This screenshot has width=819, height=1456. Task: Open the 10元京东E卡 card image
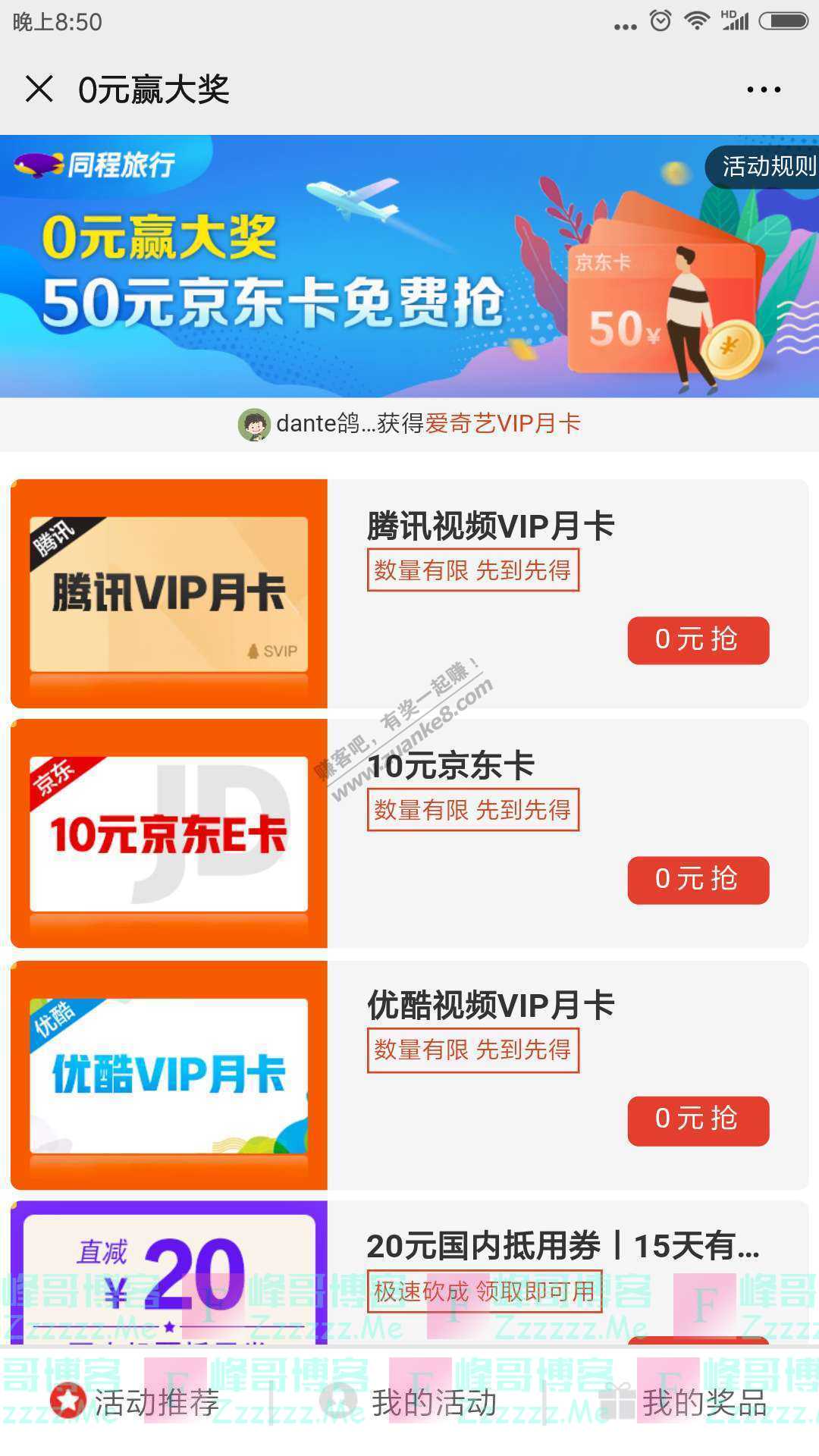click(x=168, y=833)
